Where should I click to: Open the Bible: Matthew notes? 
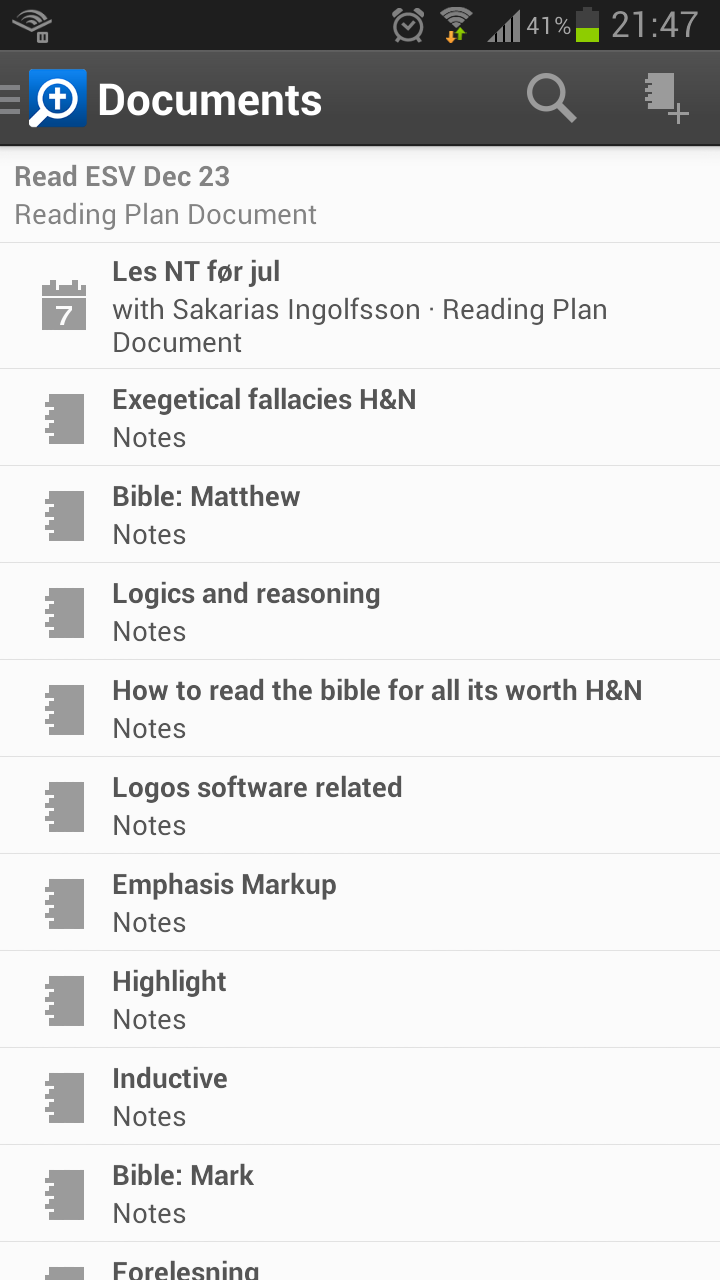click(360, 515)
